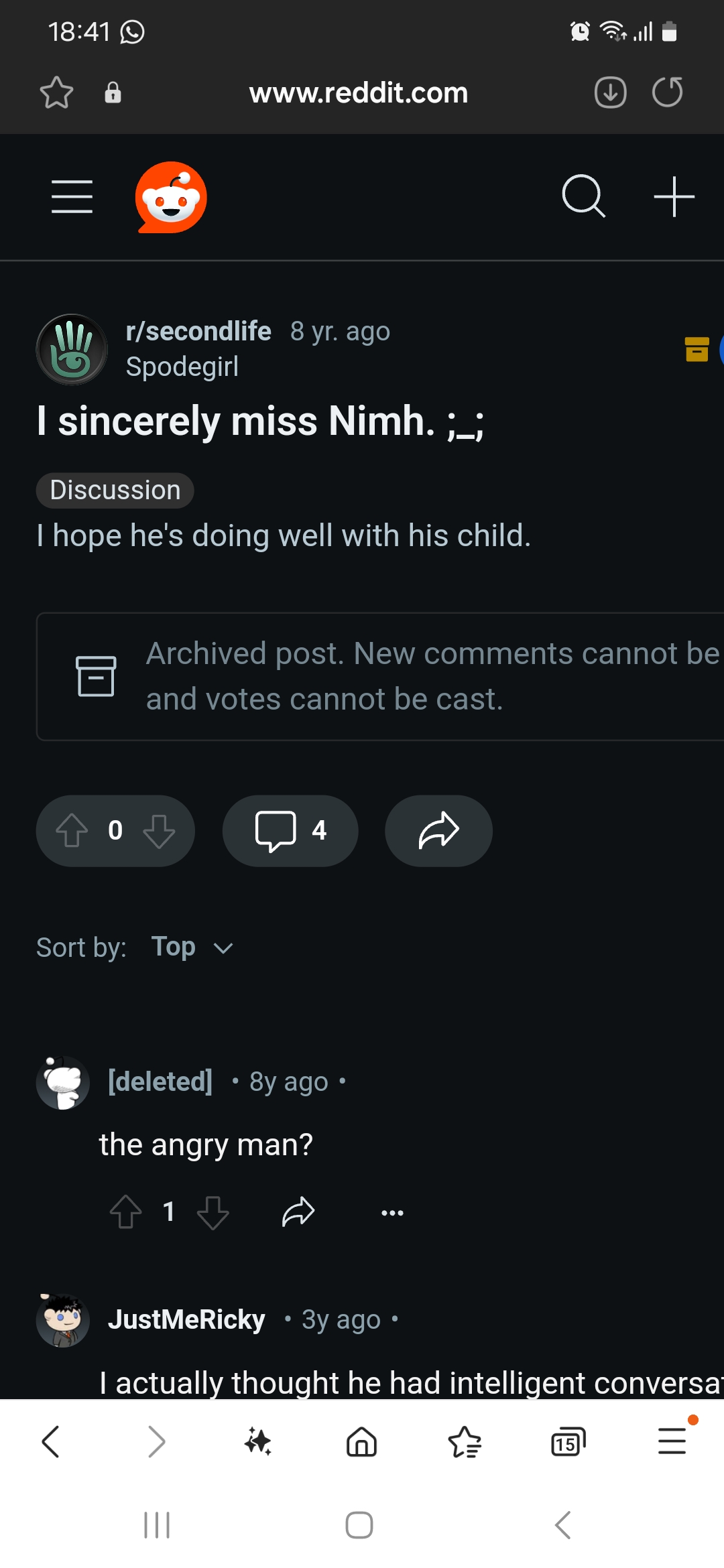This screenshot has height=1568, width=724.
Task: Open more options on the deleted user's comment
Action: tap(392, 1212)
